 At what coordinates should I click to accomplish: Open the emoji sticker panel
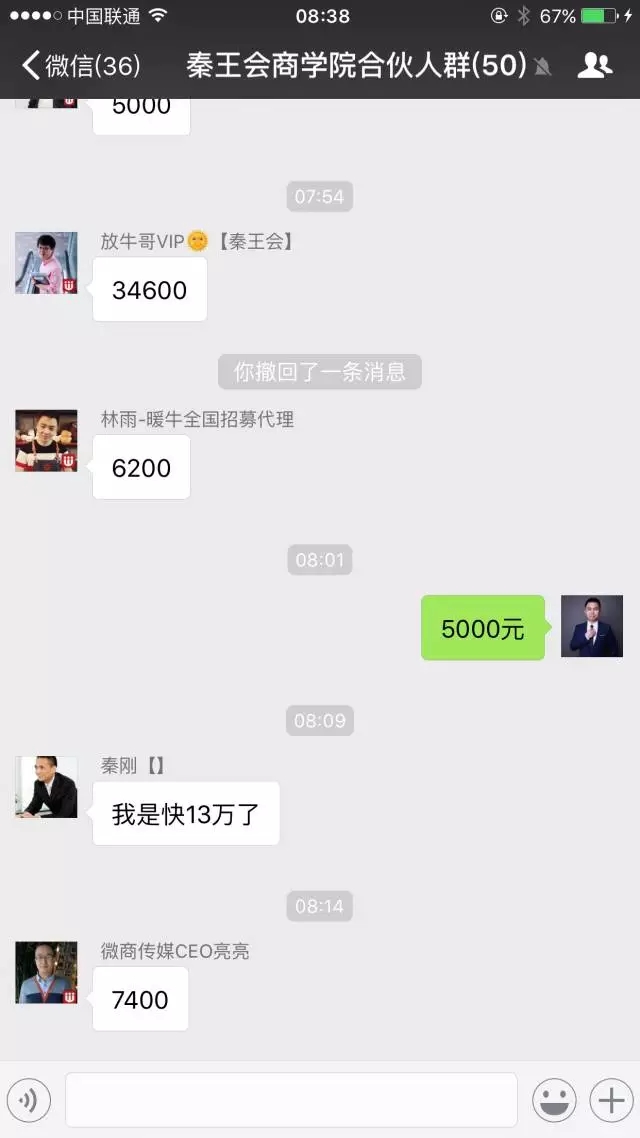(554, 1100)
